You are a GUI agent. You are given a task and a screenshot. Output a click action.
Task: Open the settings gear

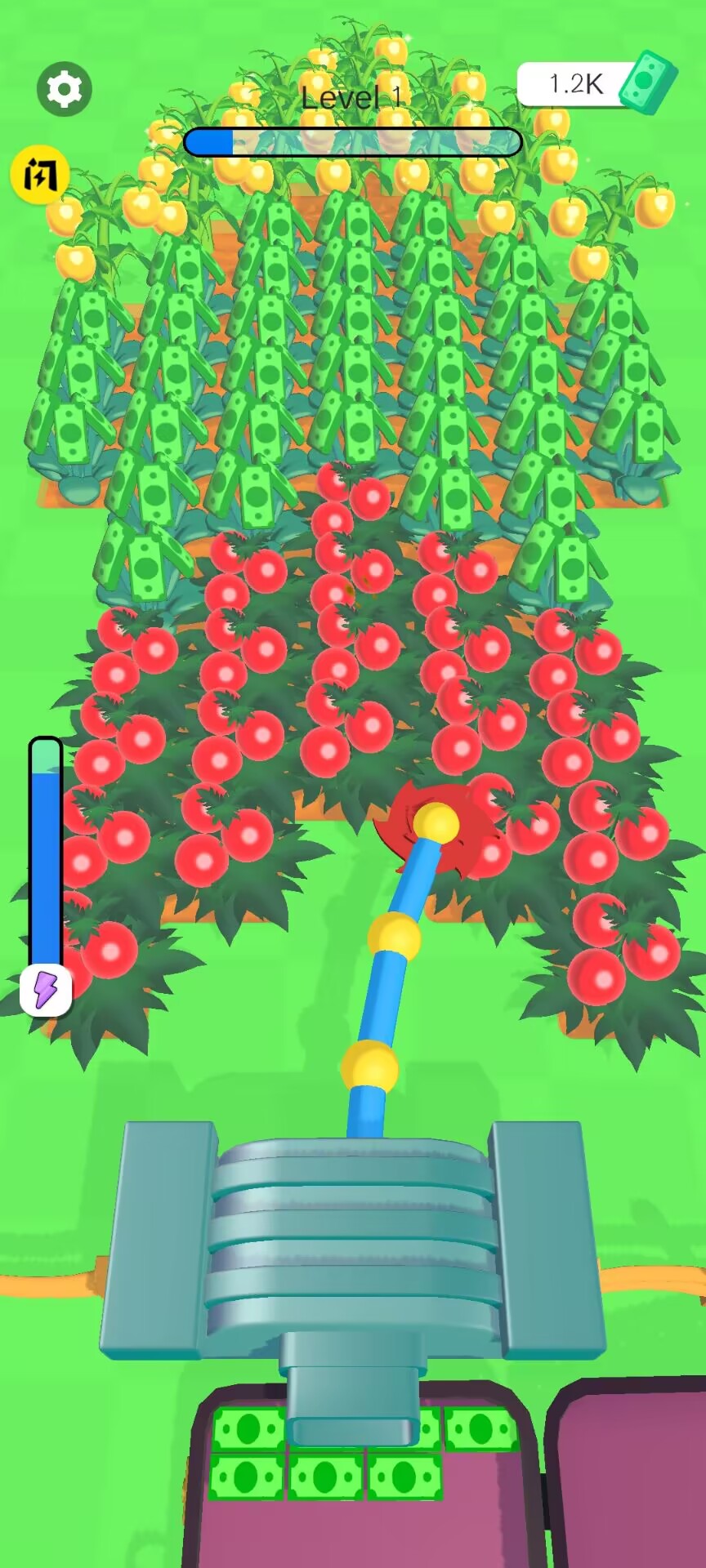[64, 88]
